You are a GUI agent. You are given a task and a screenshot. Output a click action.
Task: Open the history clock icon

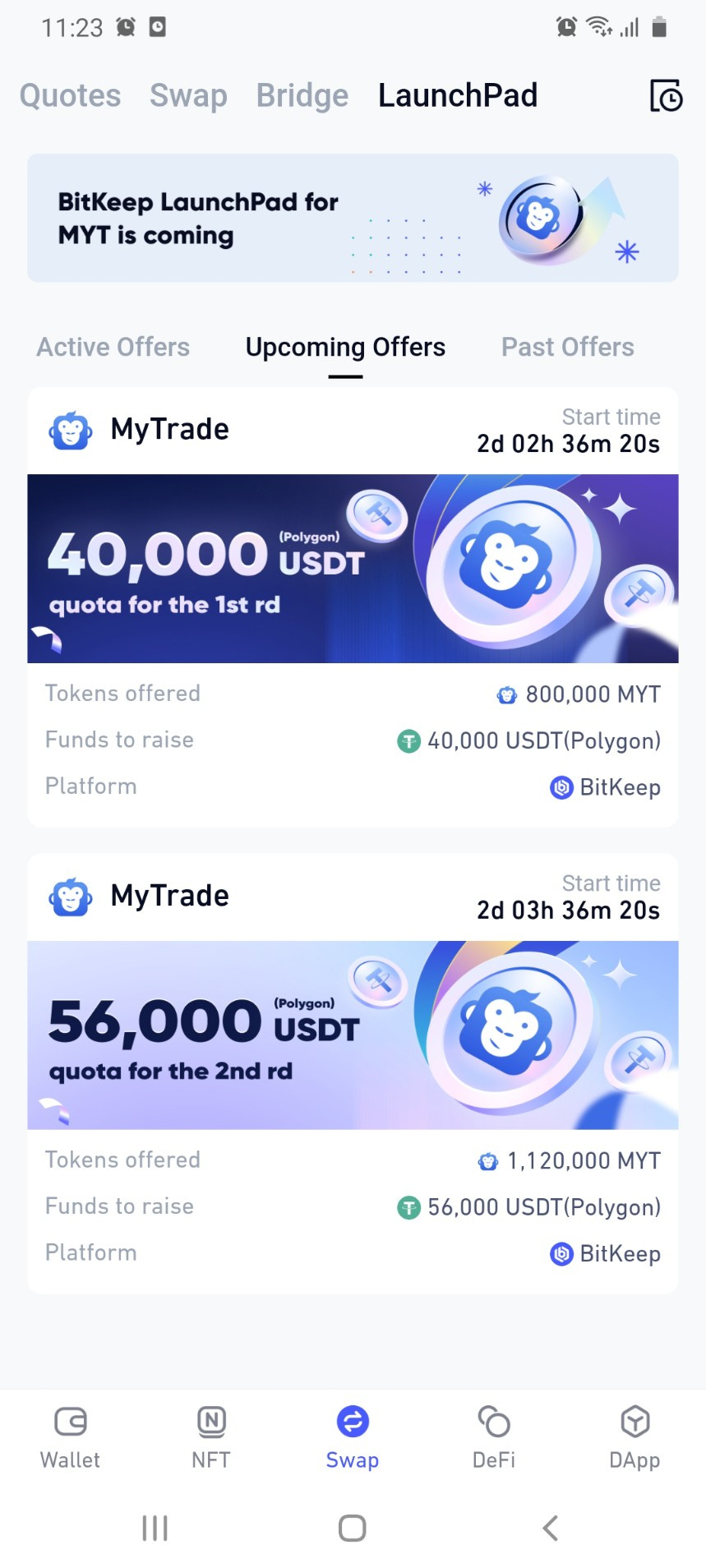click(666, 95)
